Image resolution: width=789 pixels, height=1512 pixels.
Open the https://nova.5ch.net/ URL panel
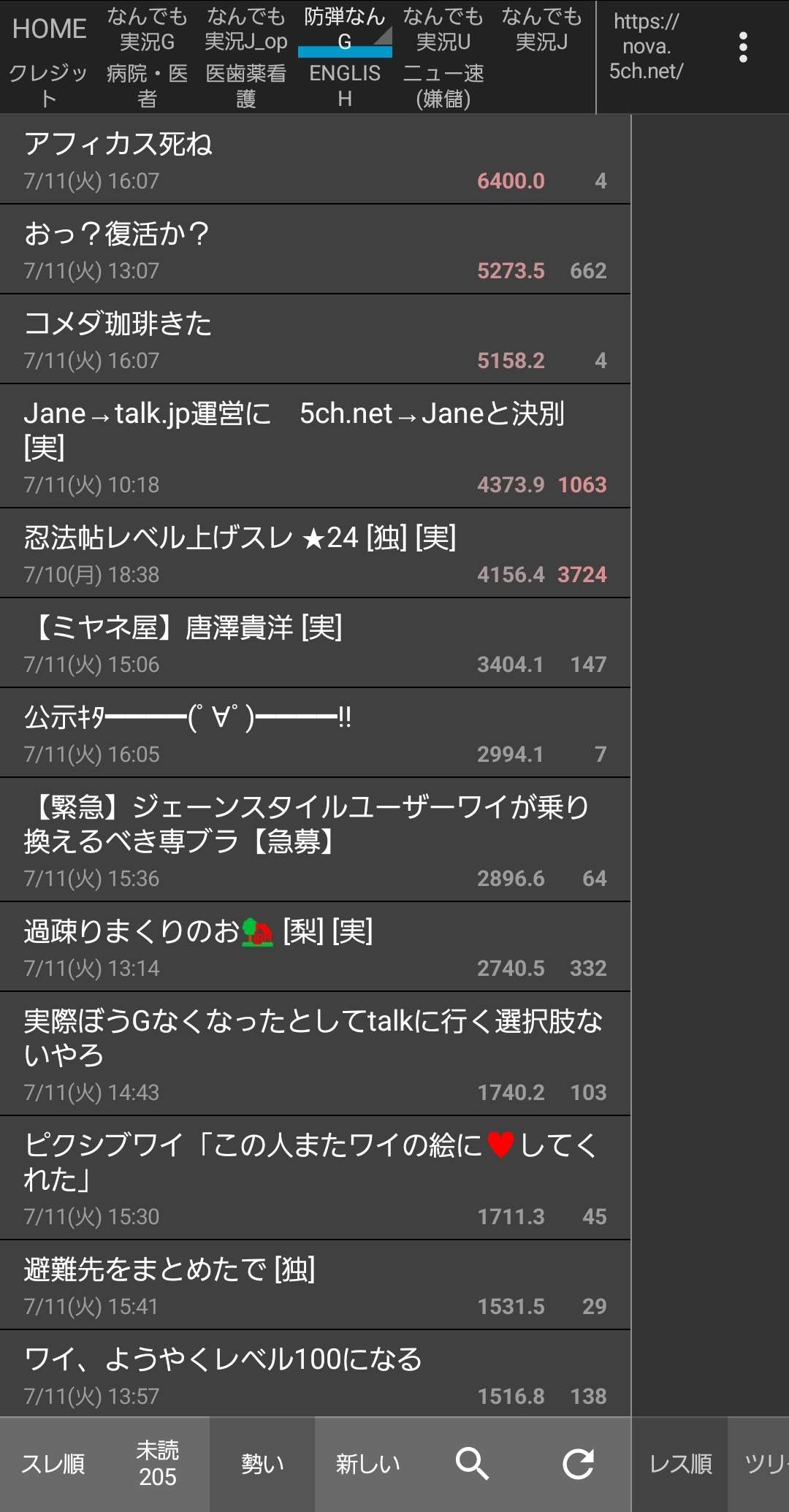(x=646, y=47)
